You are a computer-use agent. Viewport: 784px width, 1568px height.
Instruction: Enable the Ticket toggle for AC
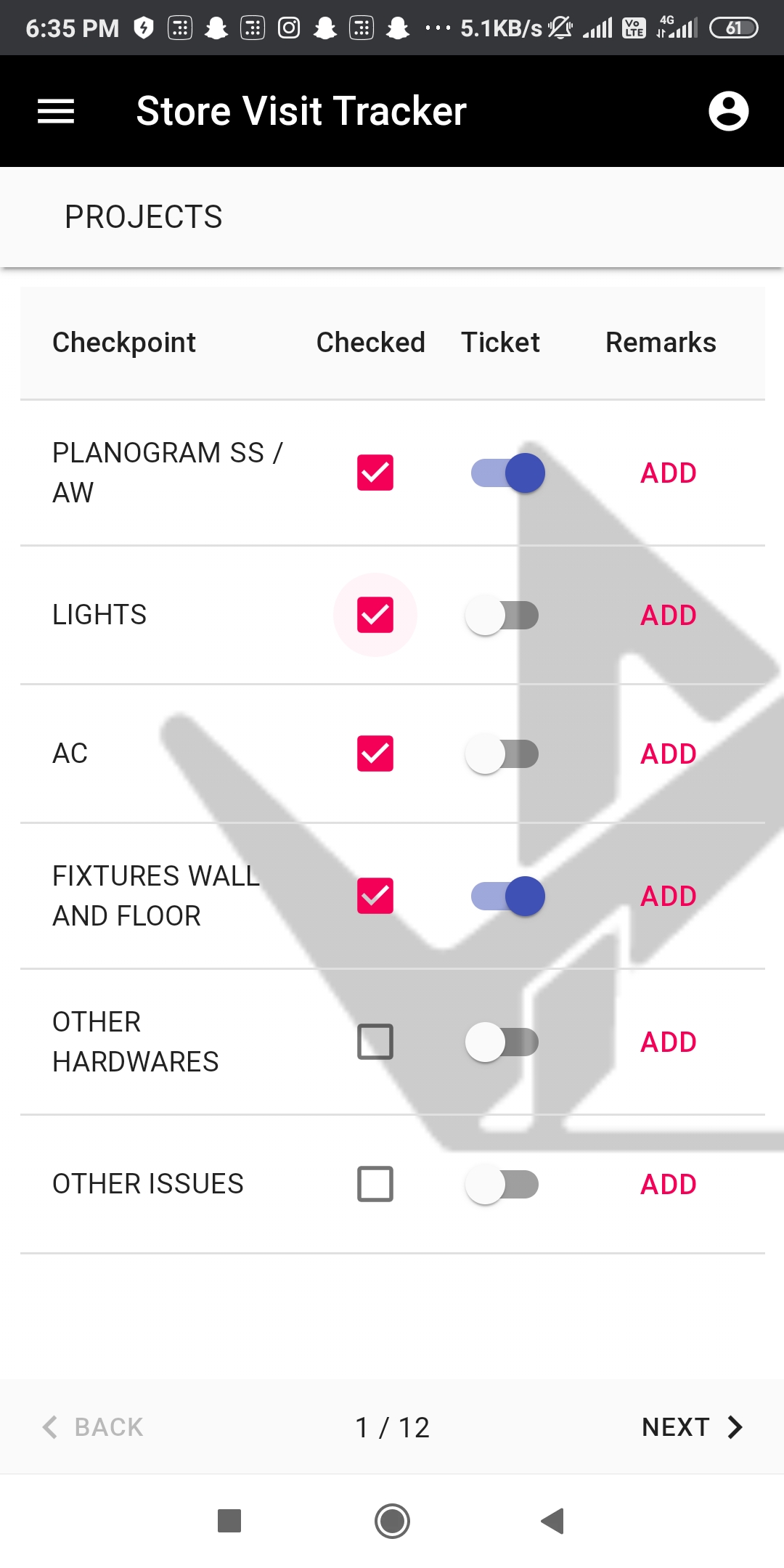(502, 754)
